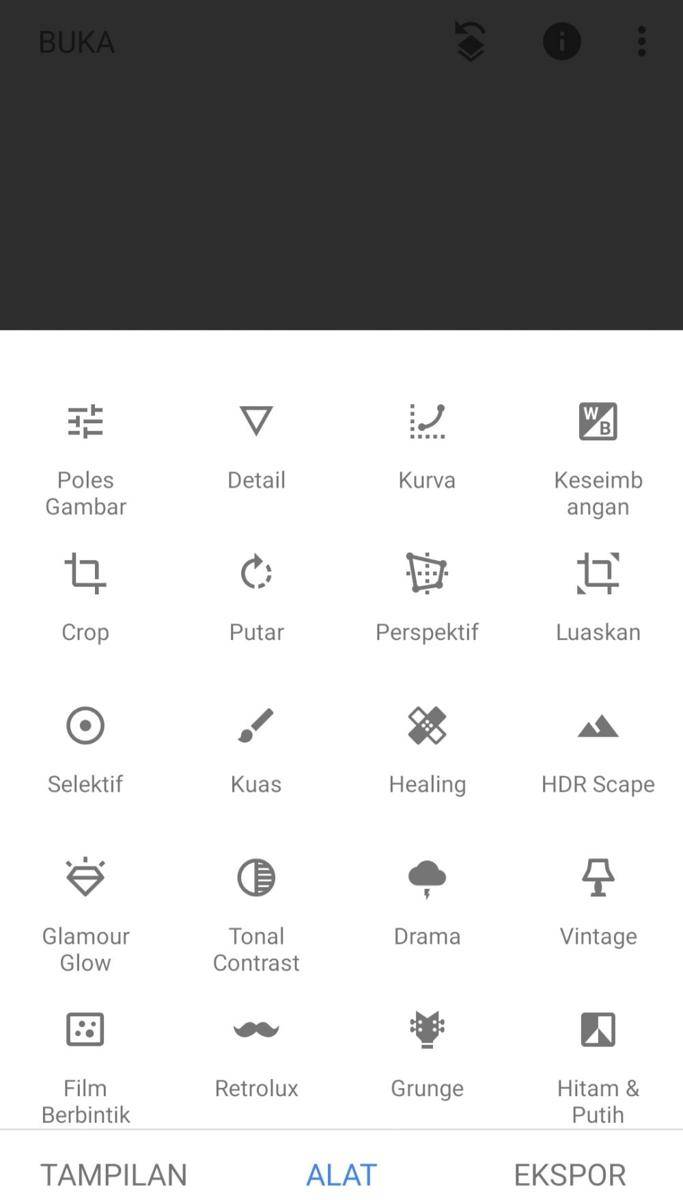Switch to the TAMPILAN tab
The width and height of the screenshot is (683, 1200).
(113, 1174)
